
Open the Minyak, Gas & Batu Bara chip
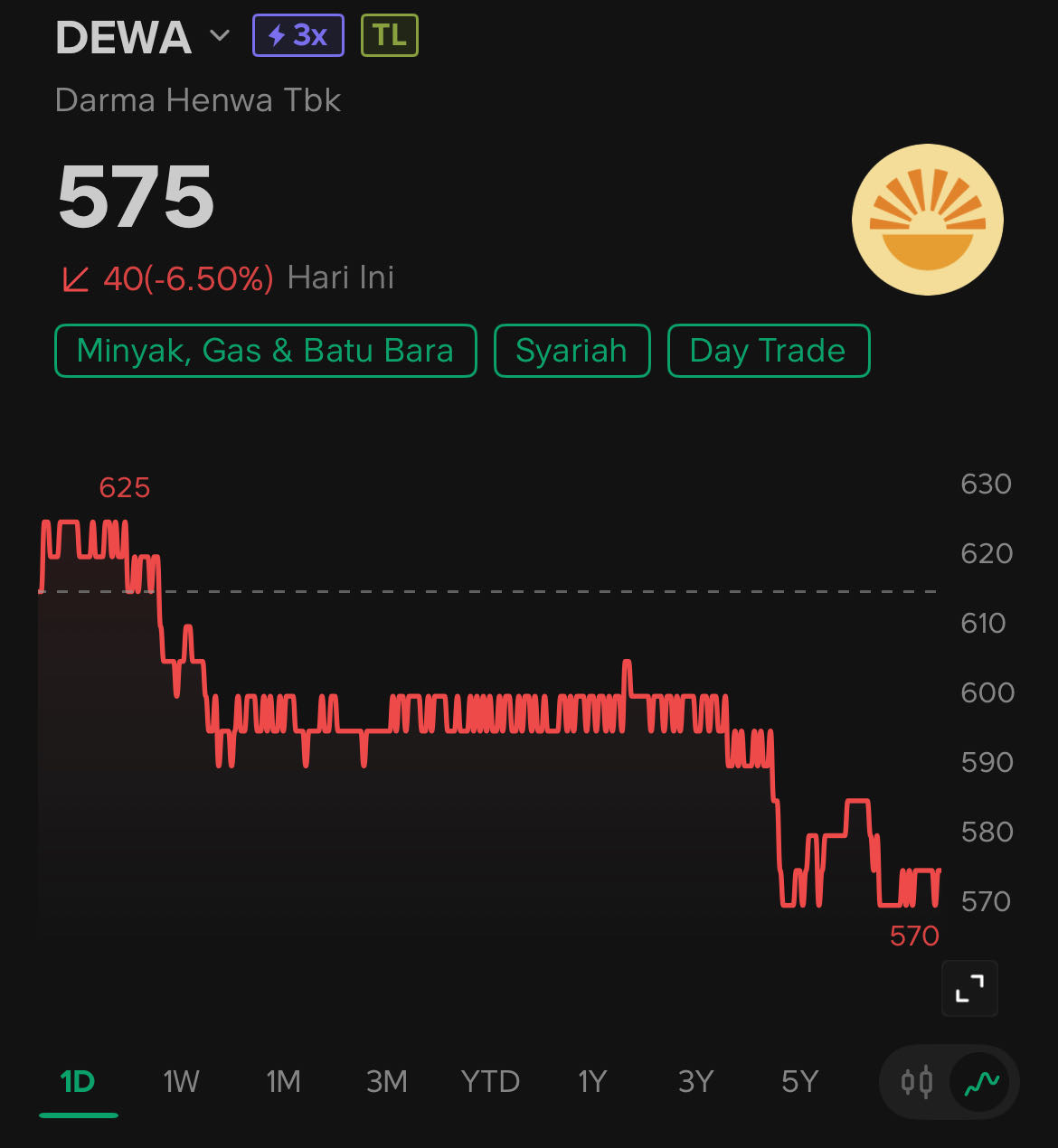[x=265, y=351]
